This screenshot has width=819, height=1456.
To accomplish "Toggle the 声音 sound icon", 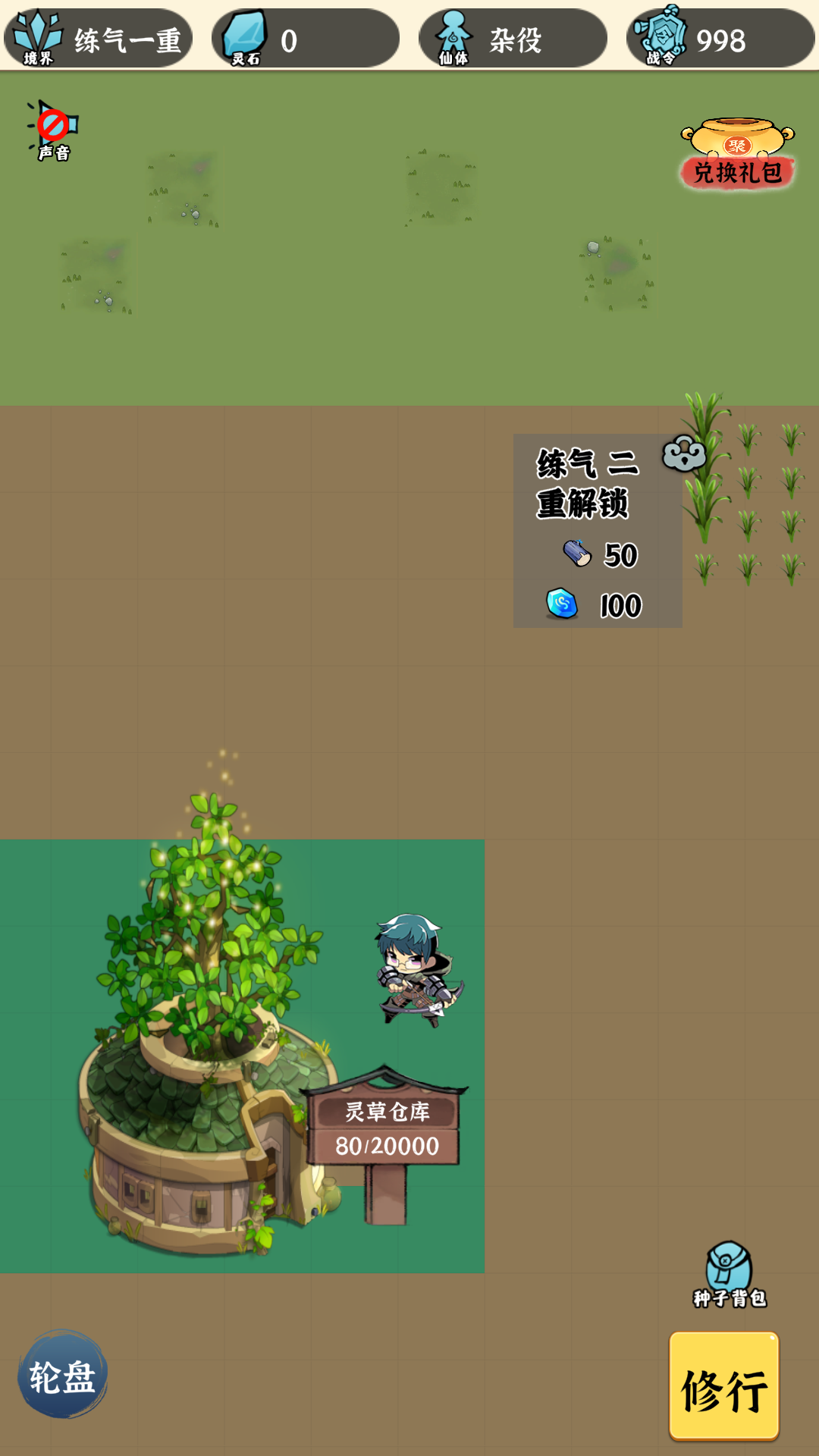I will click(x=53, y=130).
